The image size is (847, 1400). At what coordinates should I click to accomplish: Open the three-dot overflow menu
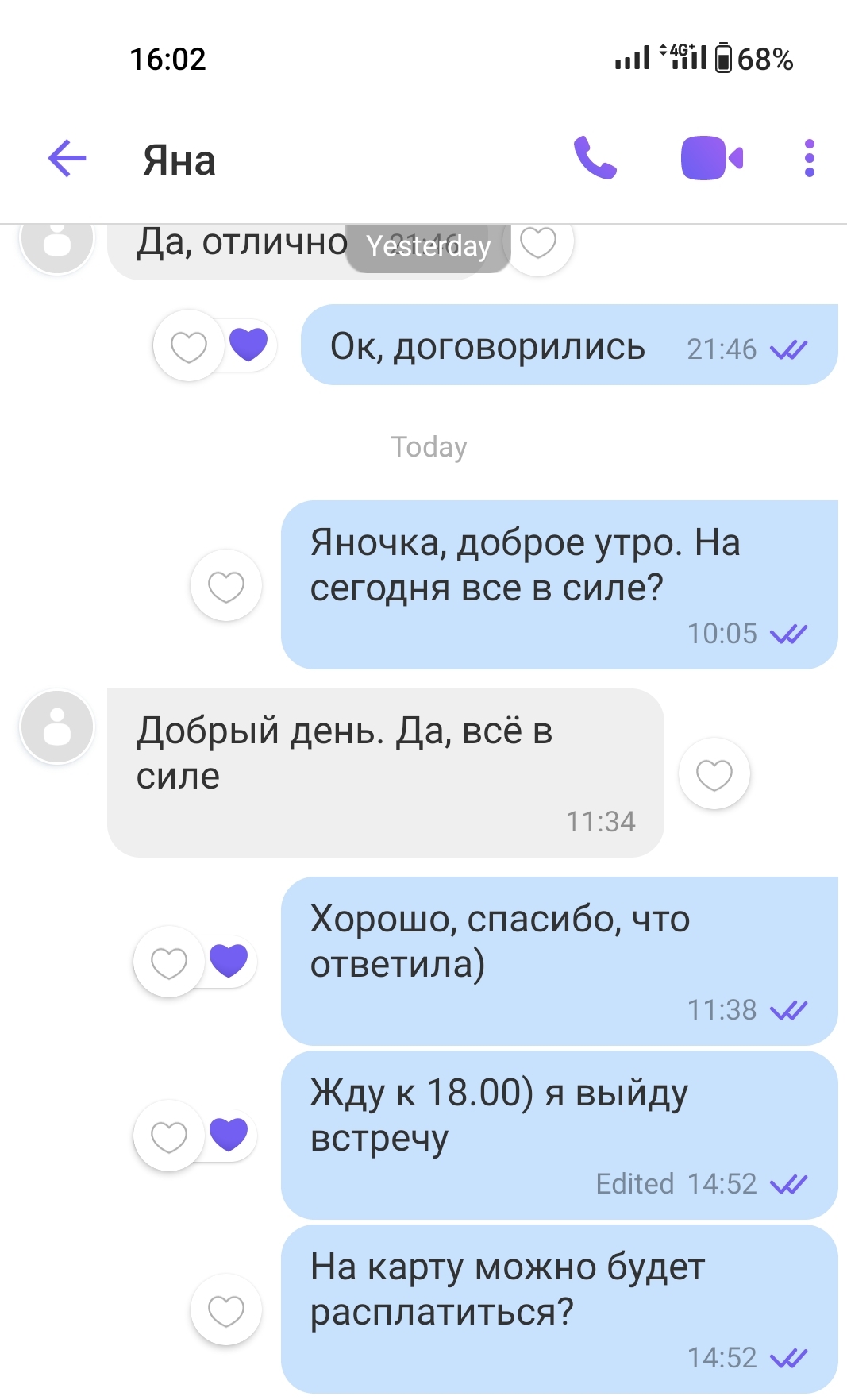809,158
